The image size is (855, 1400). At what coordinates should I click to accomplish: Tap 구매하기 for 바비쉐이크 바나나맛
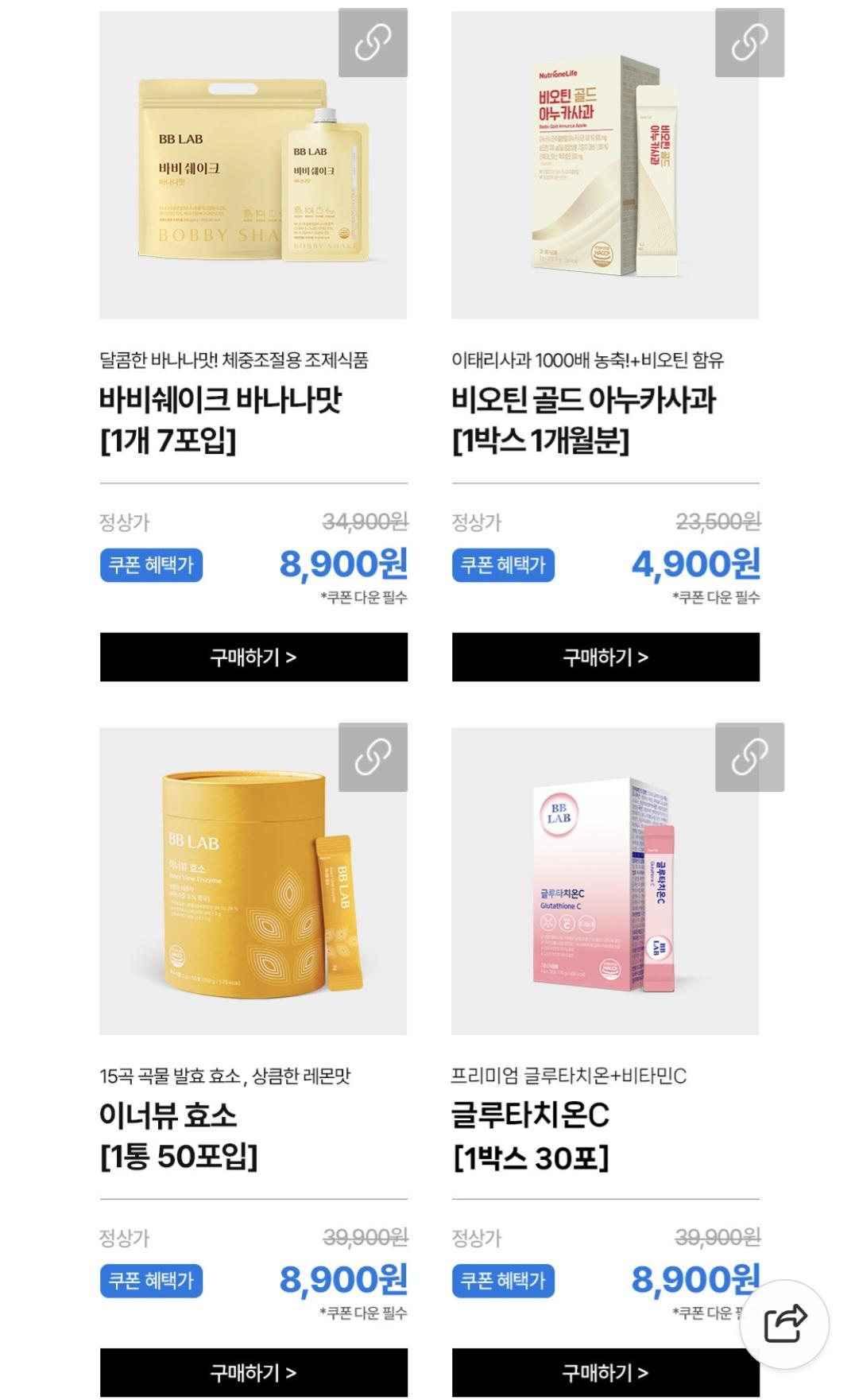[x=253, y=657]
